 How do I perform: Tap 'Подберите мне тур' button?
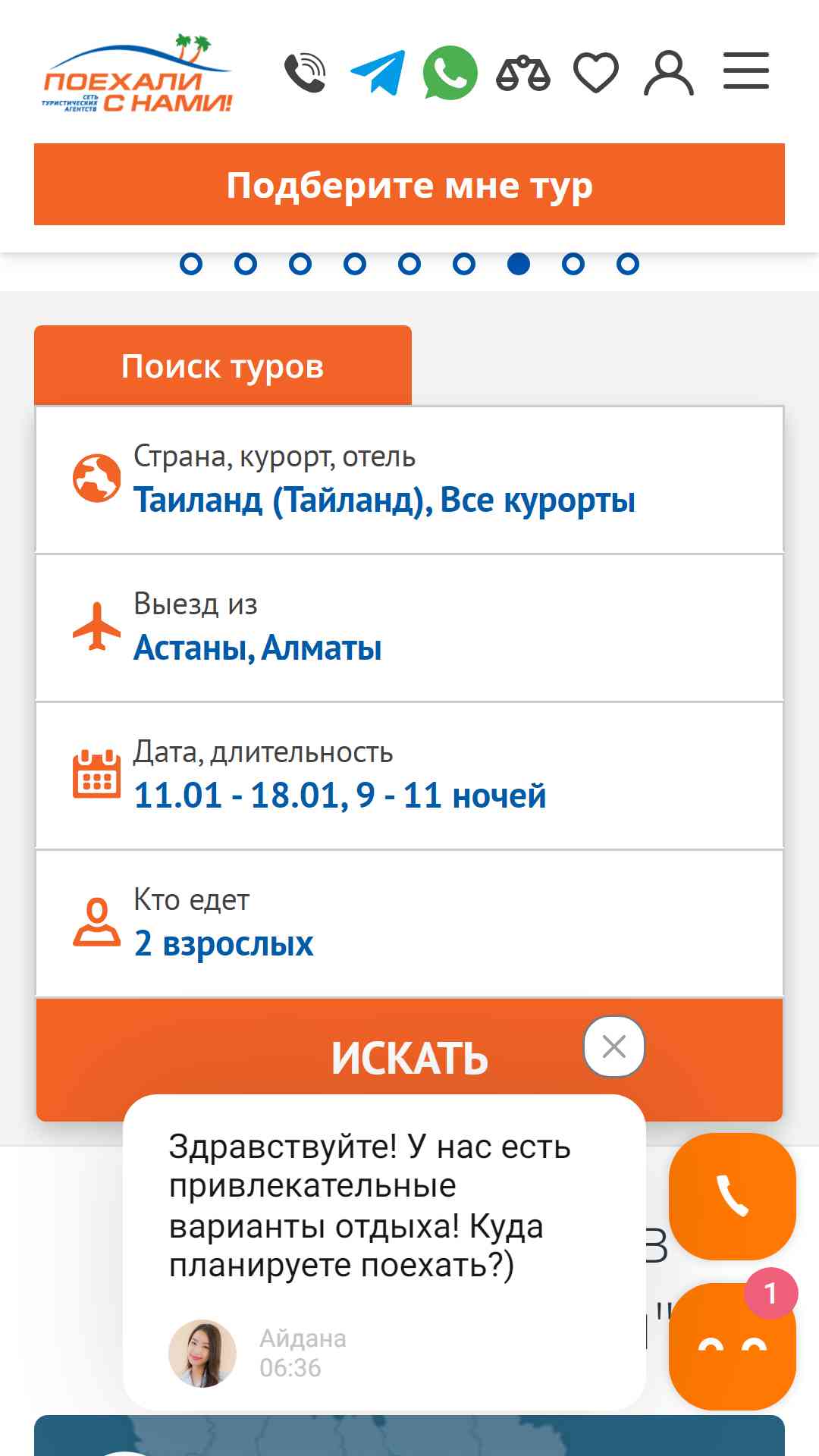(409, 184)
